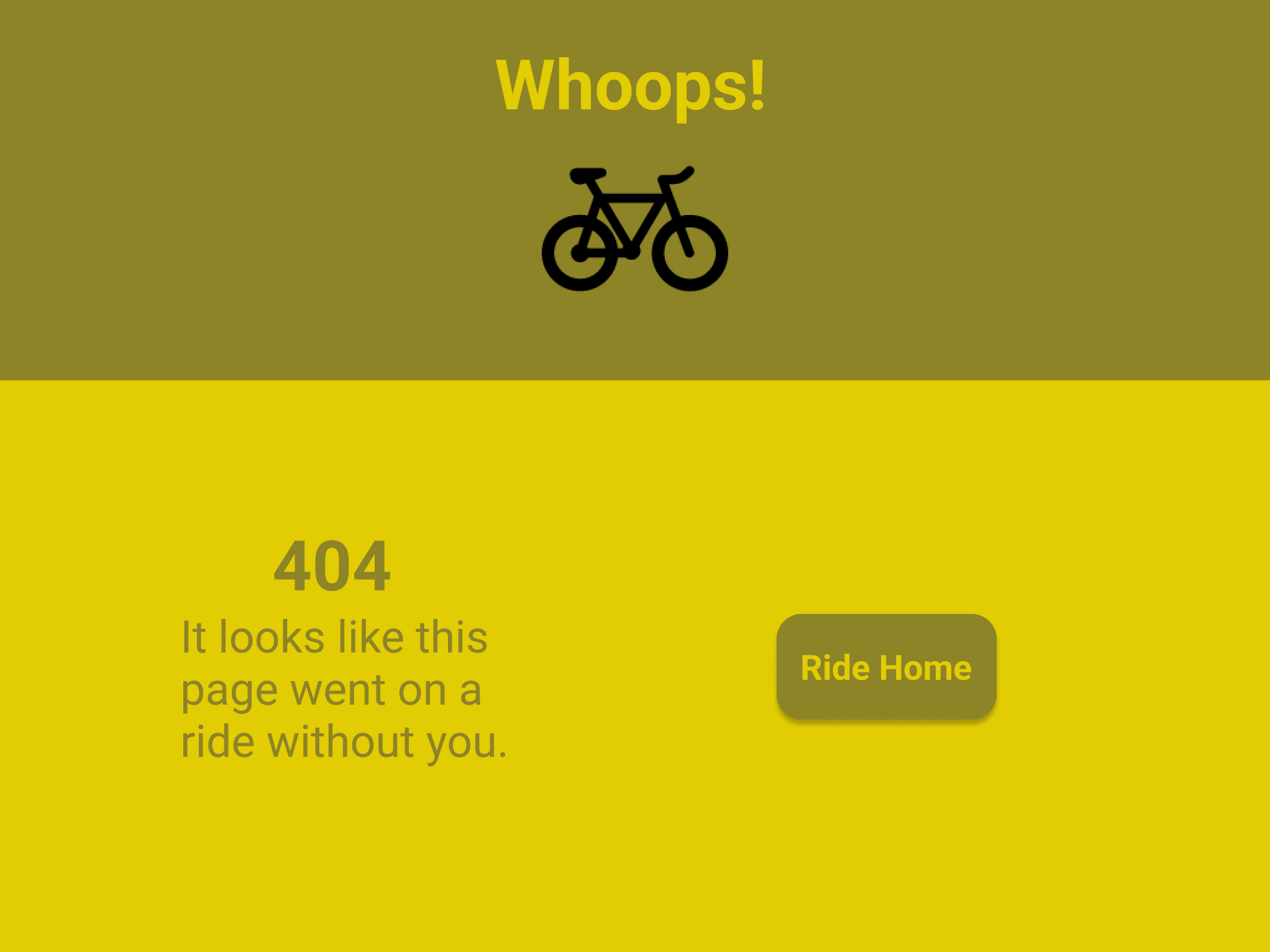Screen dimensions: 1270x952
Task: Tap the Ride Home button
Action: pos(886,667)
